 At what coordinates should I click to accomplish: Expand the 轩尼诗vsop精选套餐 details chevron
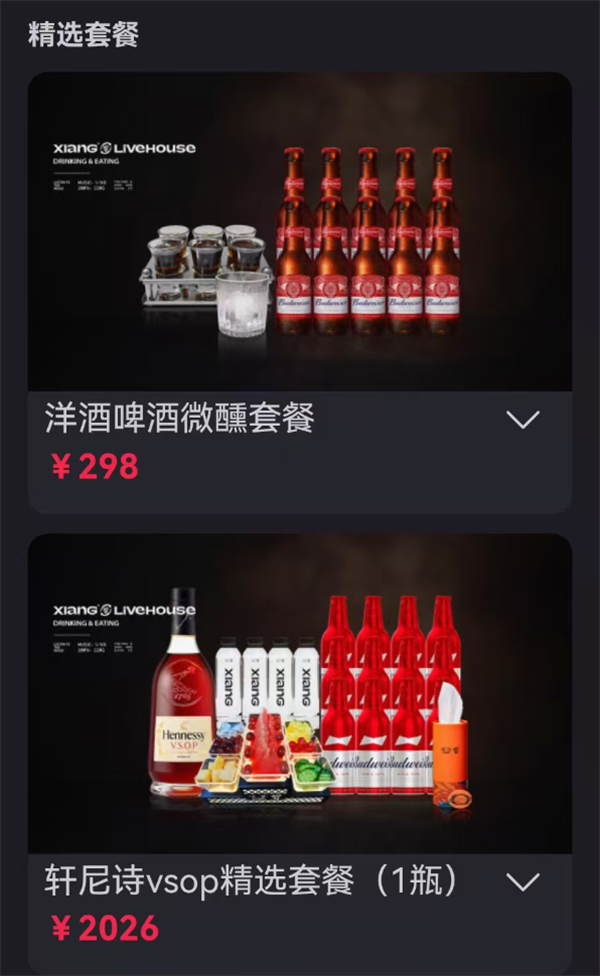pos(523,881)
